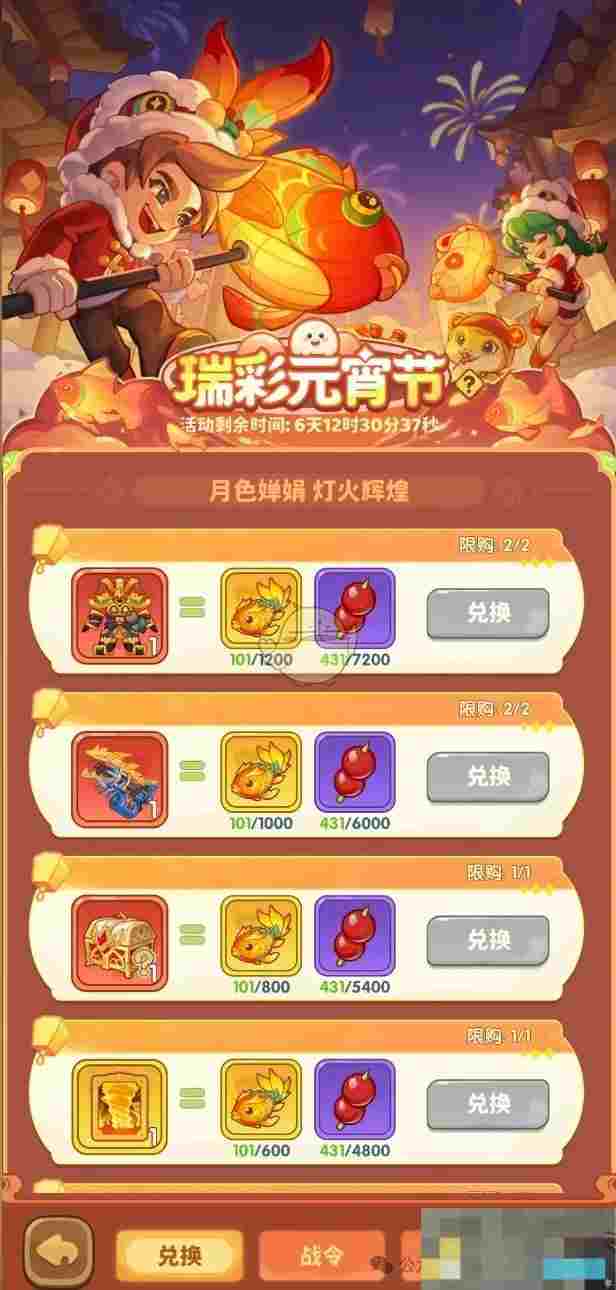Switch to the 兑换 tab
The width and height of the screenshot is (616, 1290).
tap(180, 1253)
